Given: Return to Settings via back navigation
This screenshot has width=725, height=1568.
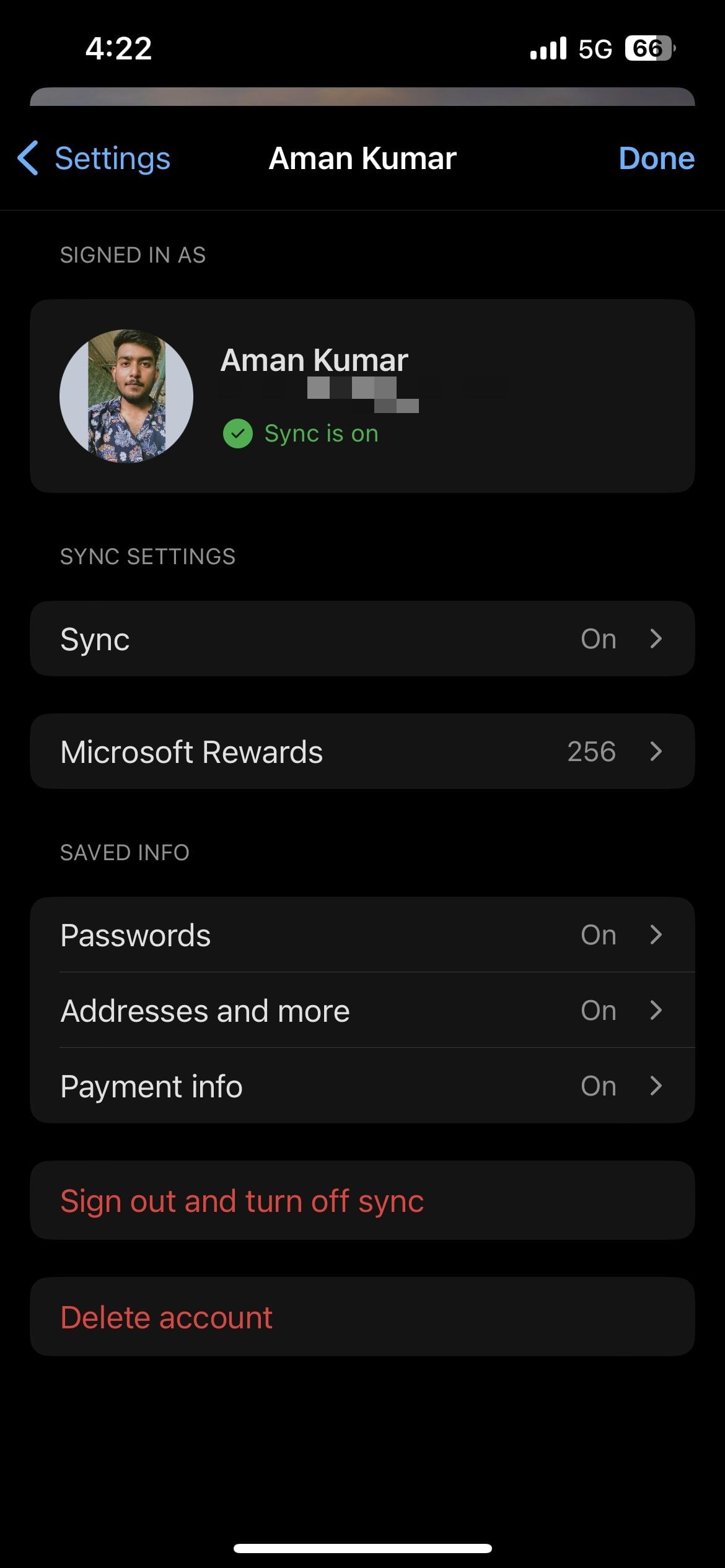Looking at the screenshot, I should coord(93,159).
